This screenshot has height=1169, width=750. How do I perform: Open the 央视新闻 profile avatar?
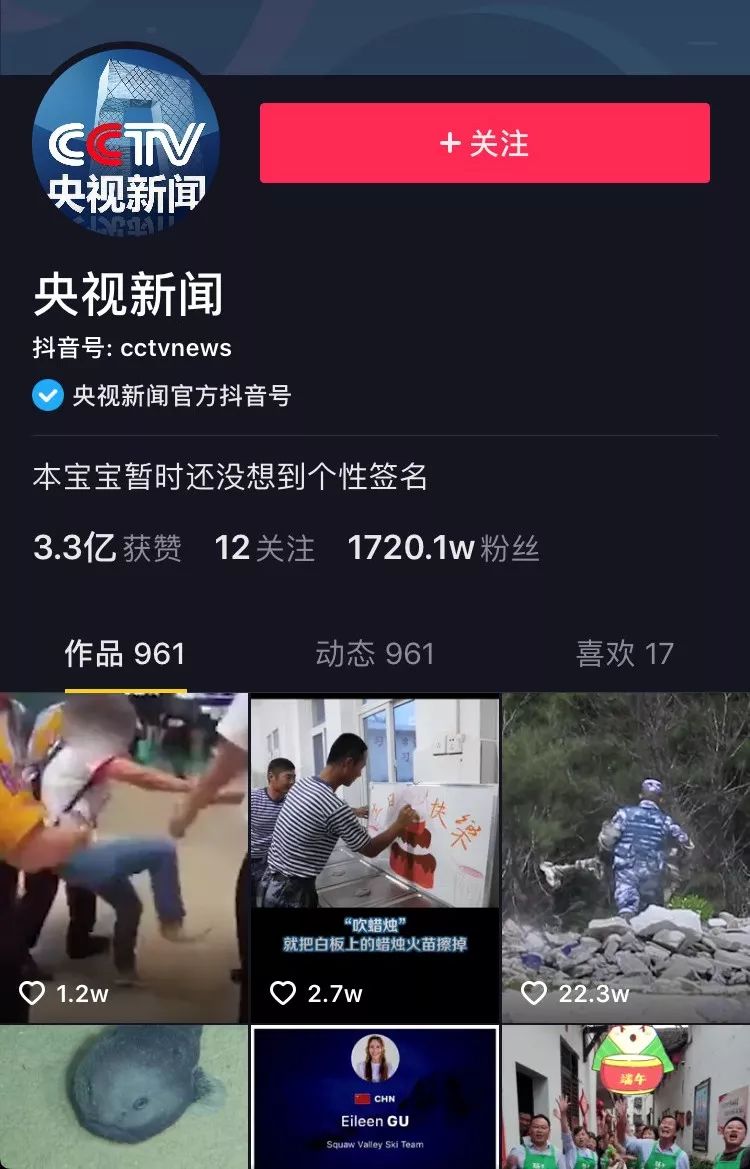click(126, 139)
